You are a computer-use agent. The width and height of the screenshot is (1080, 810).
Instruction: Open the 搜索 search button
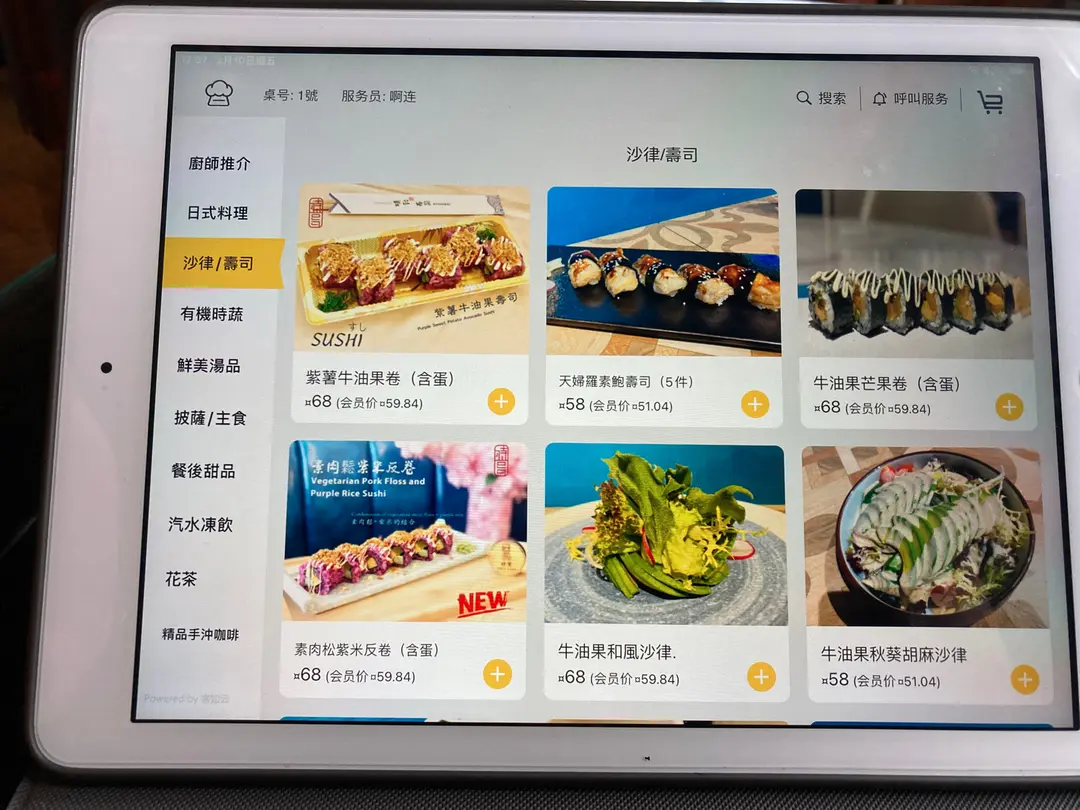821,98
